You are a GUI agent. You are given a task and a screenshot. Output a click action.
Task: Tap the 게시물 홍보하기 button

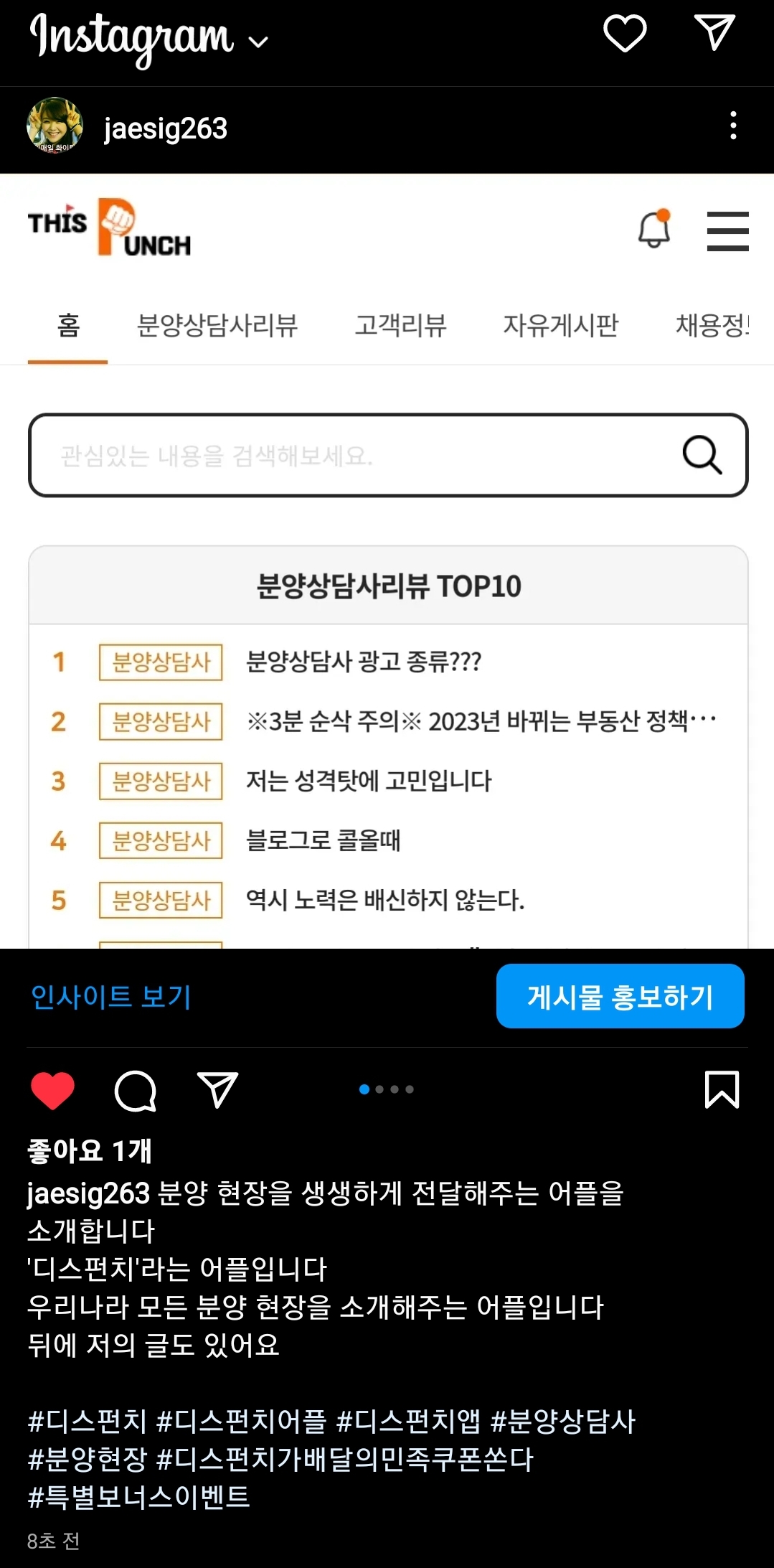(620, 996)
